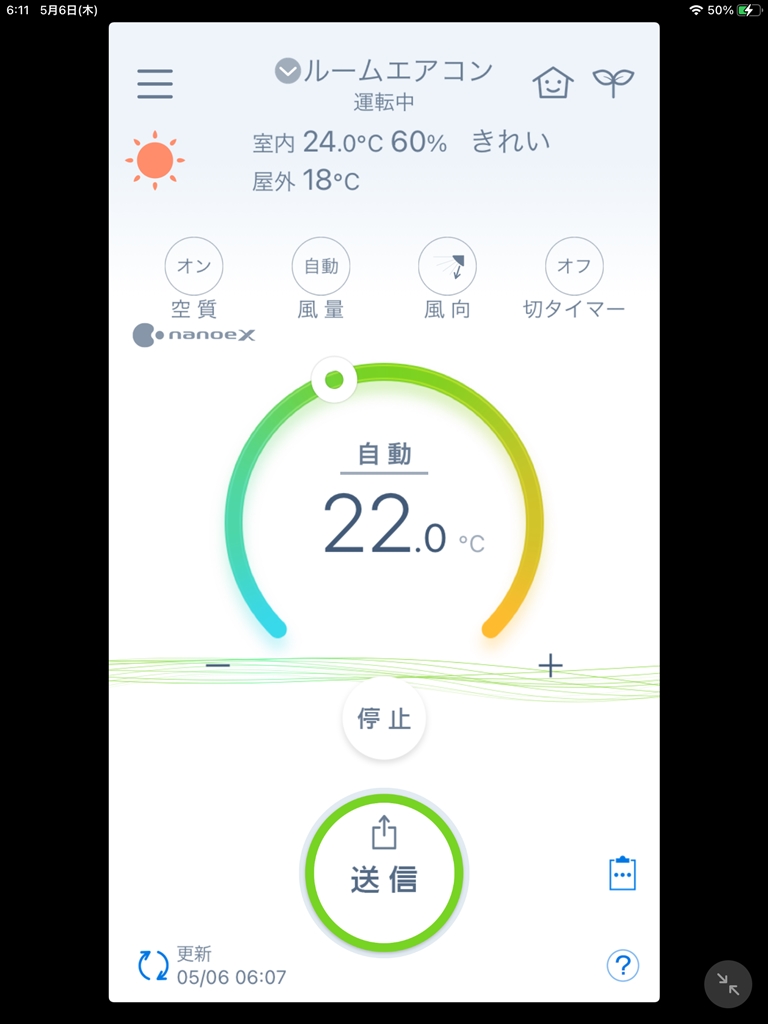Click the leaf energy icon at top right
The image size is (768, 1024).
[614, 80]
